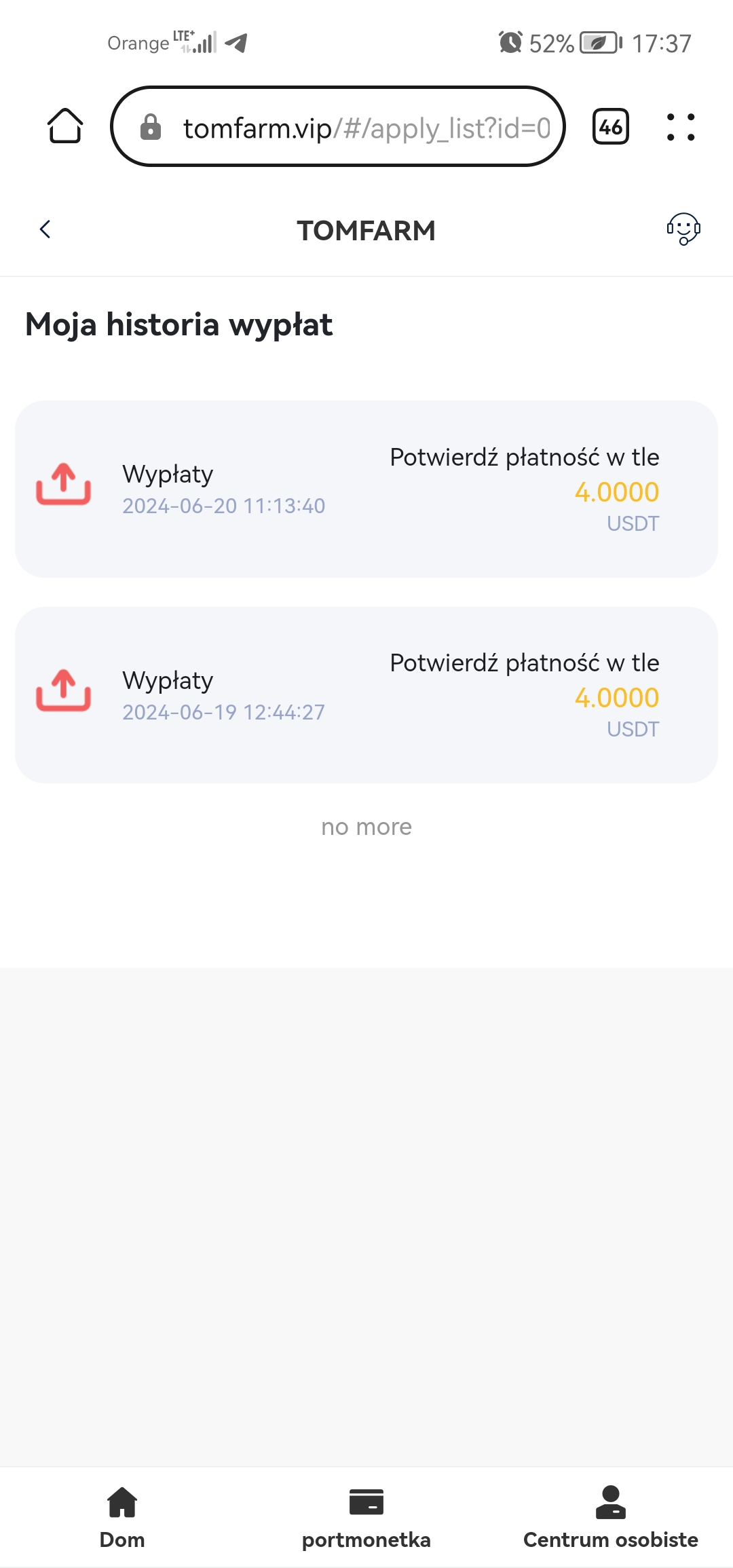733x1568 pixels.
Task: Switch to the portmonetka tab
Action: (366, 1517)
